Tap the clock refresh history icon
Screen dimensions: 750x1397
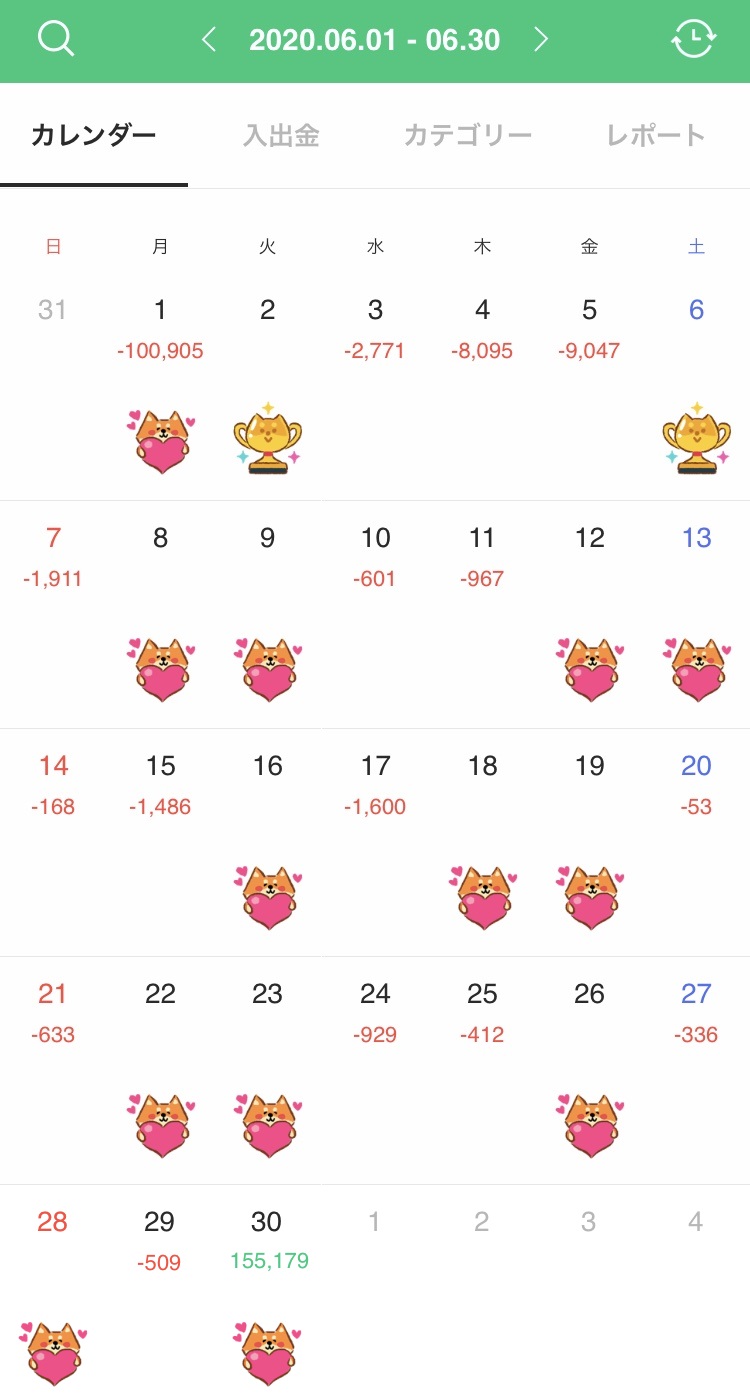coord(693,40)
